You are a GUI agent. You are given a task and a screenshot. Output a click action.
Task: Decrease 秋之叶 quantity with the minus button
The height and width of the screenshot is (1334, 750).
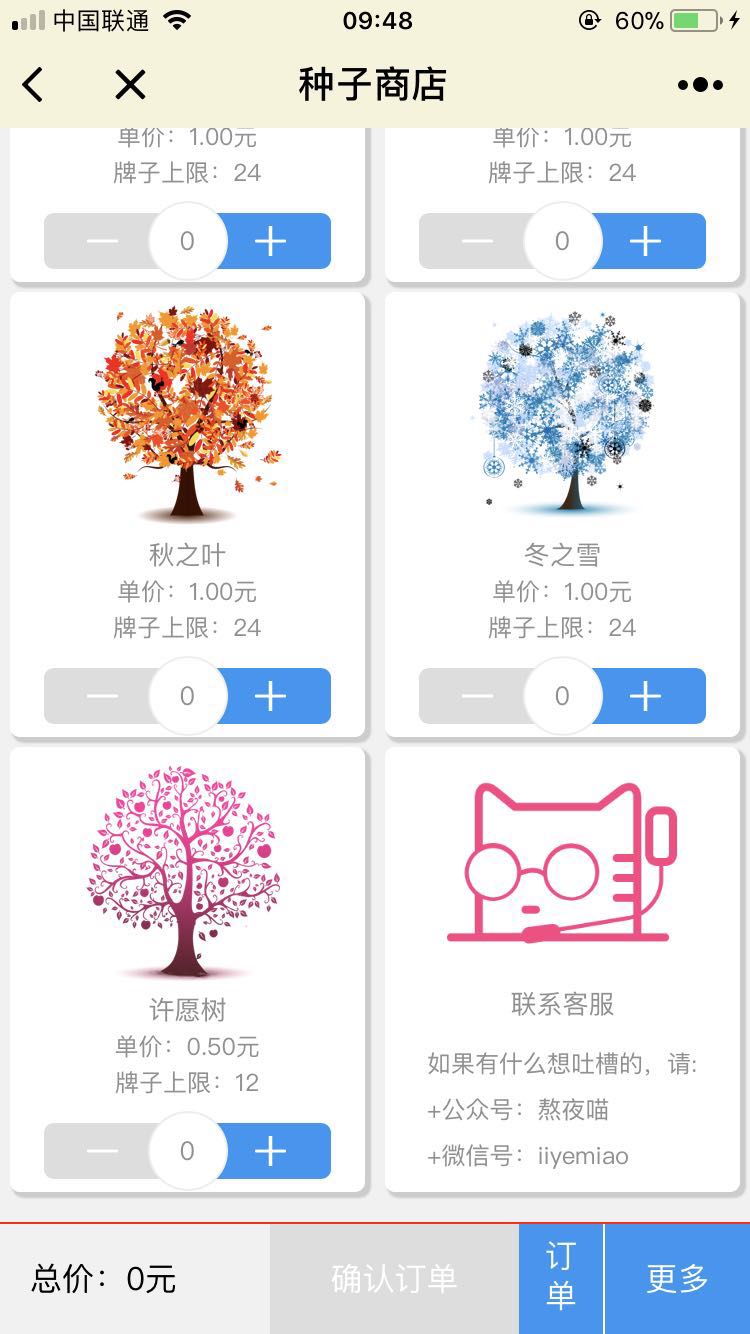[x=101, y=696]
